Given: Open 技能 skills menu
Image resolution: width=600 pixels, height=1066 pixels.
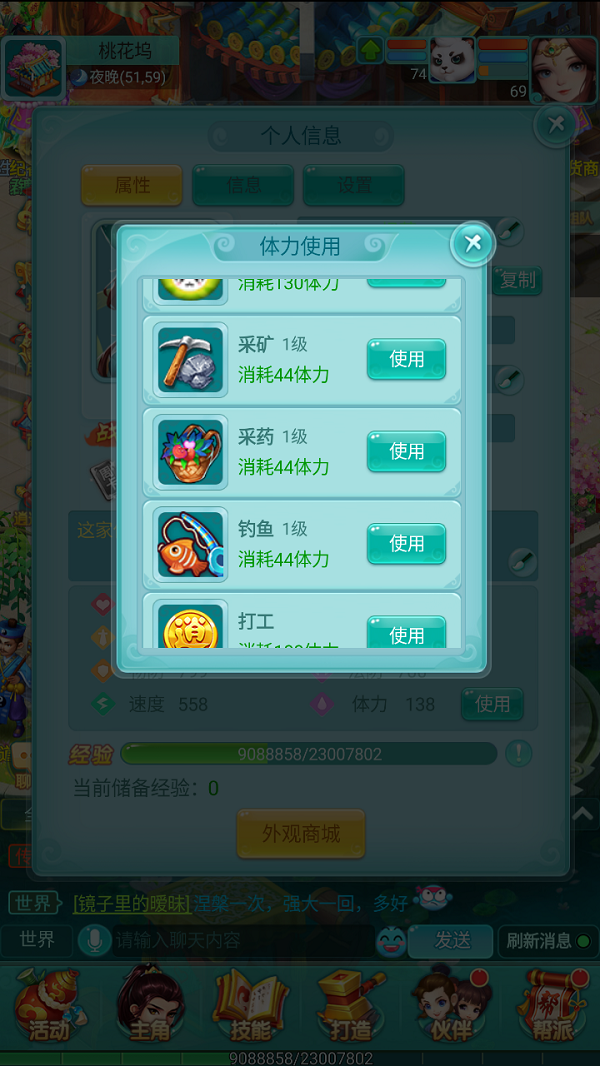Looking at the screenshot, I should tap(250, 1005).
